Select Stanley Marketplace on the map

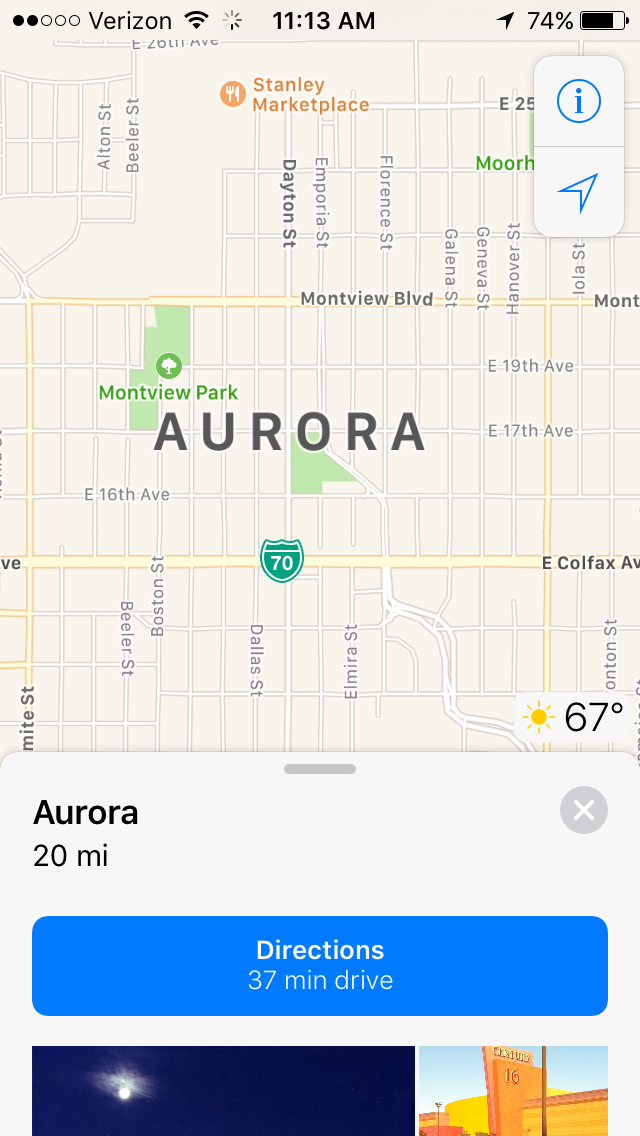(x=295, y=95)
